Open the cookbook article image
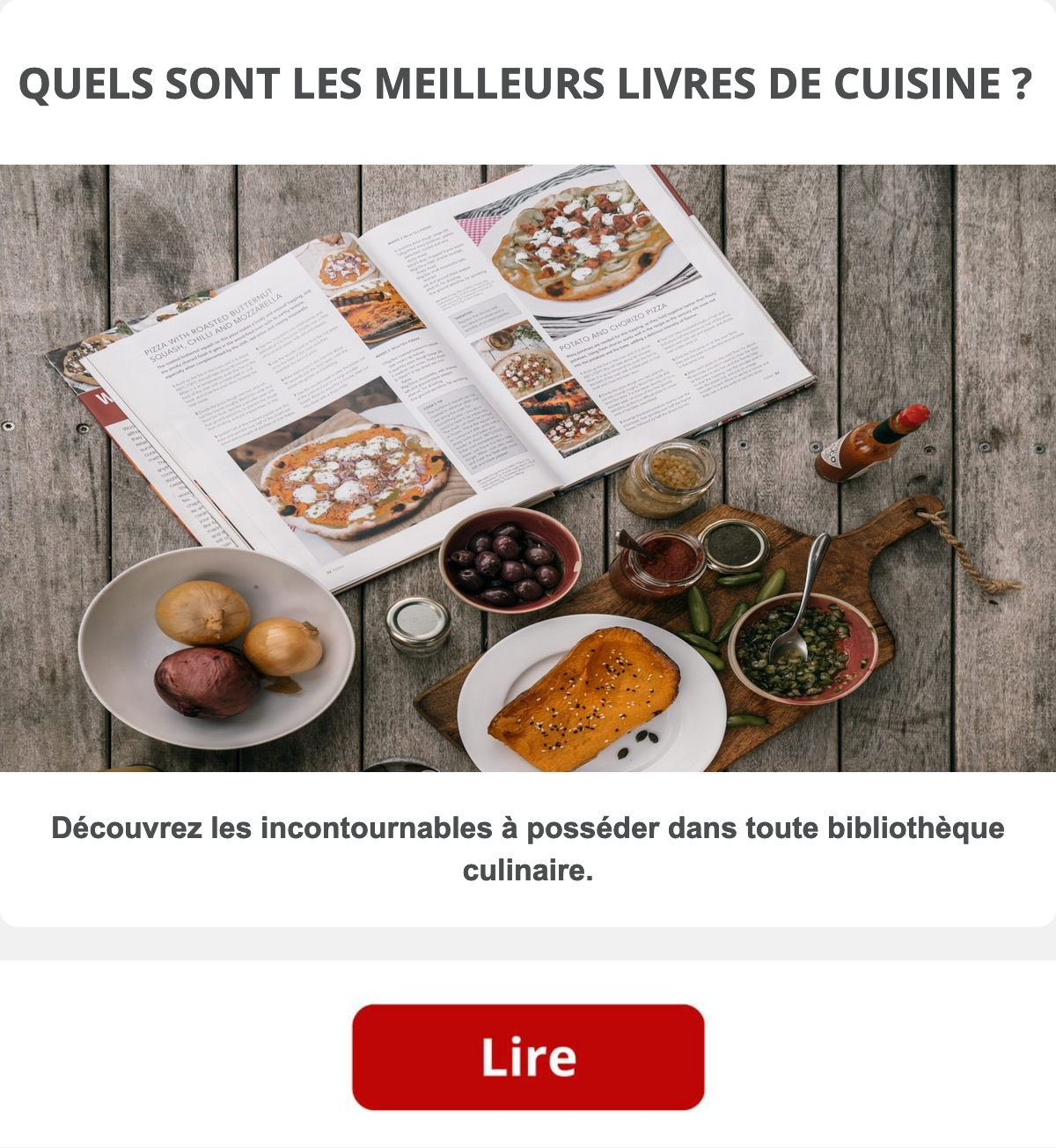This screenshot has height=1148, width=1056. pos(528,467)
